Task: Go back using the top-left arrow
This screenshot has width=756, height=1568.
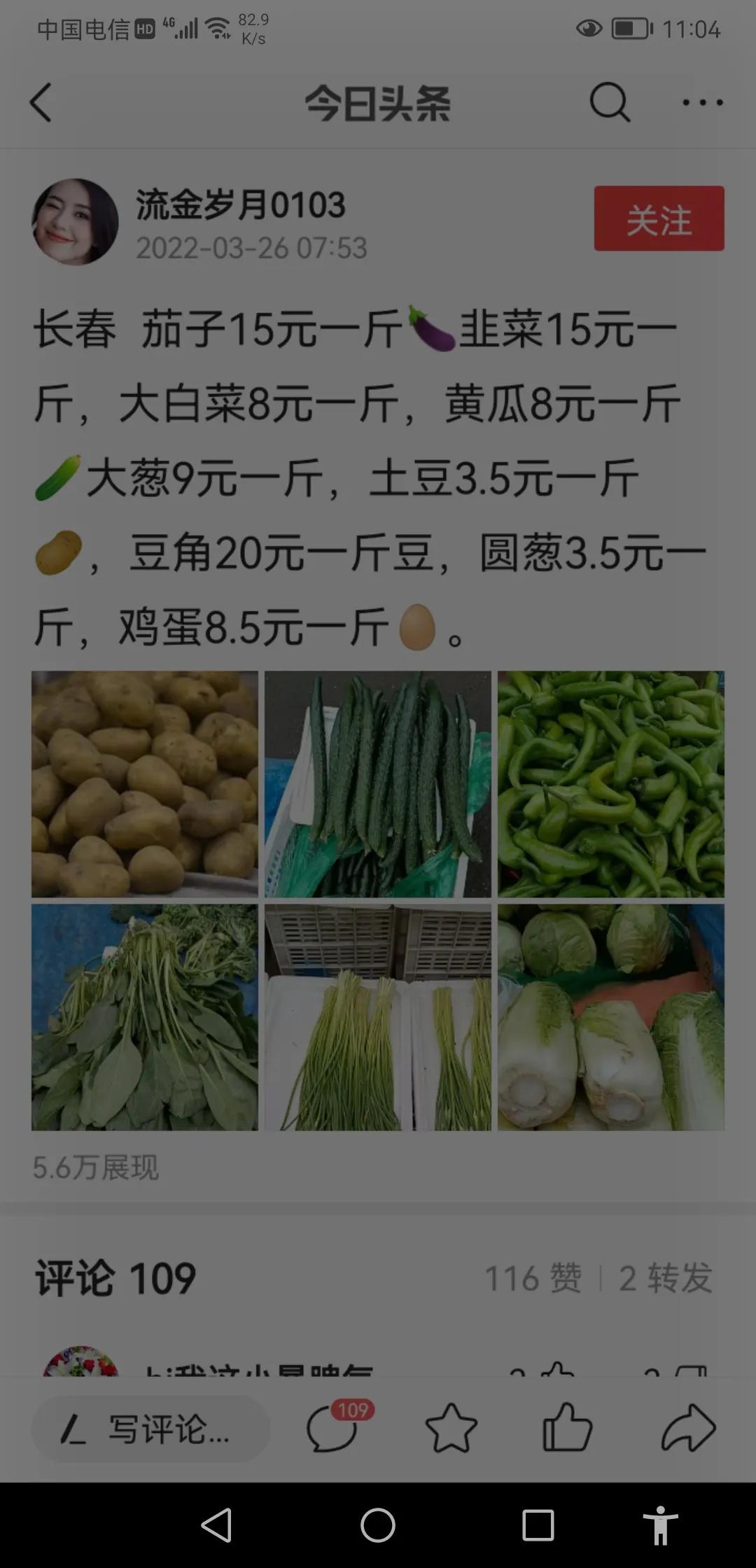Action: pyautogui.click(x=41, y=102)
